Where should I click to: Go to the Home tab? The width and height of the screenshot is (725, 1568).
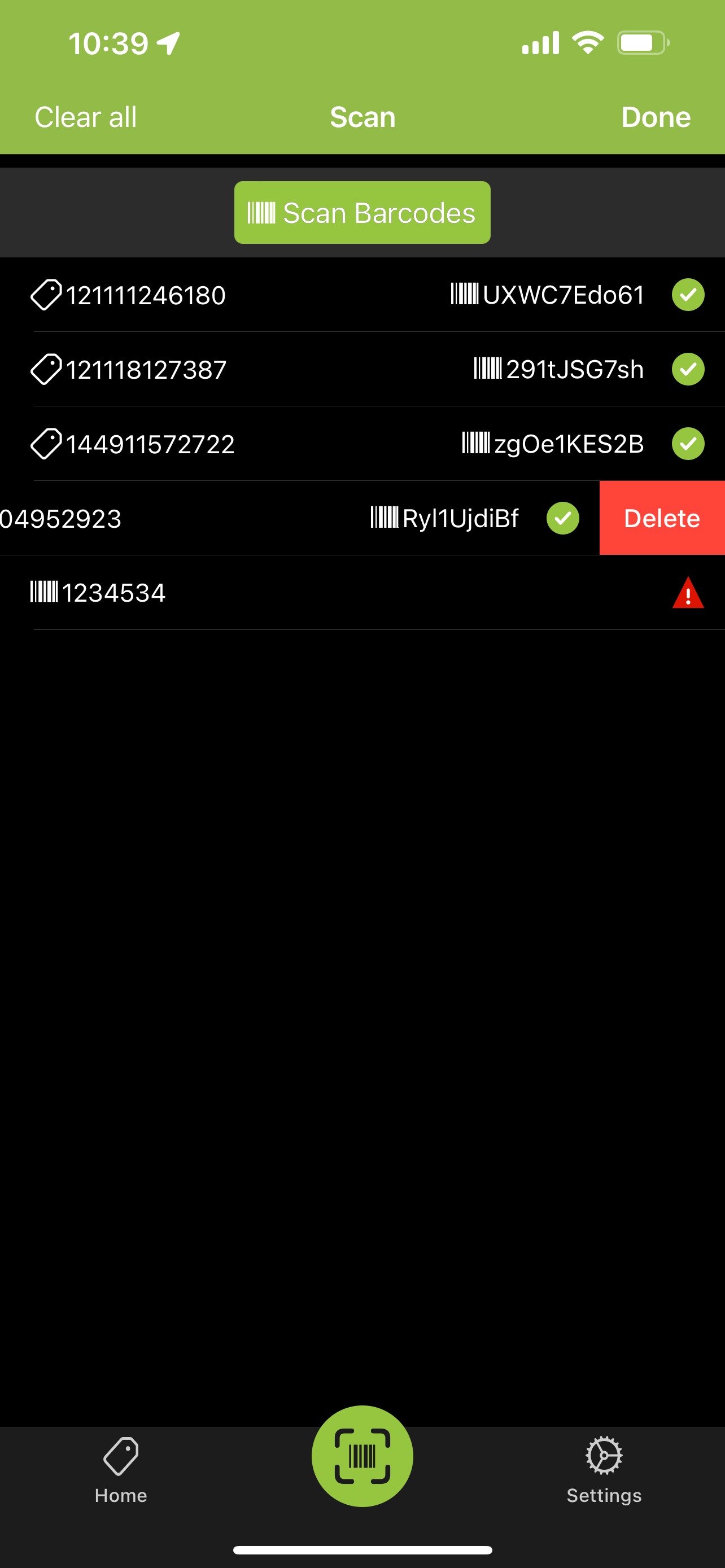point(120,1470)
